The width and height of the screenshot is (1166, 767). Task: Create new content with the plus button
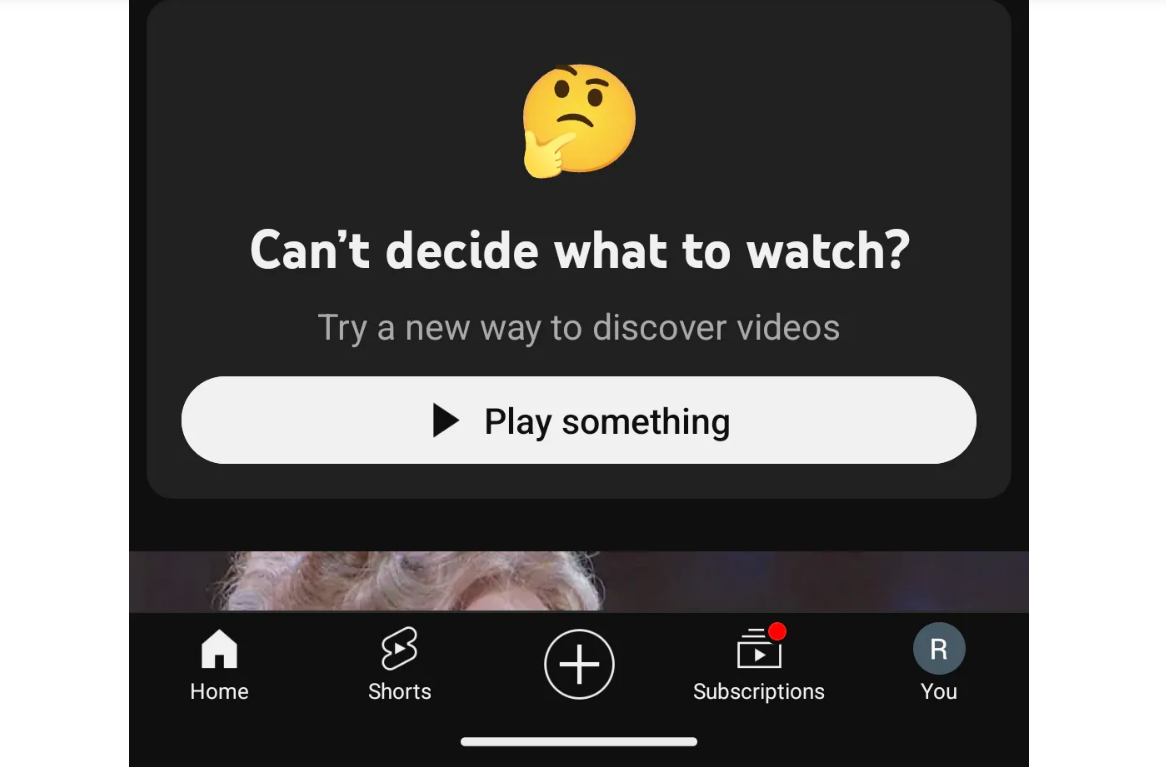[x=579, y=664]
